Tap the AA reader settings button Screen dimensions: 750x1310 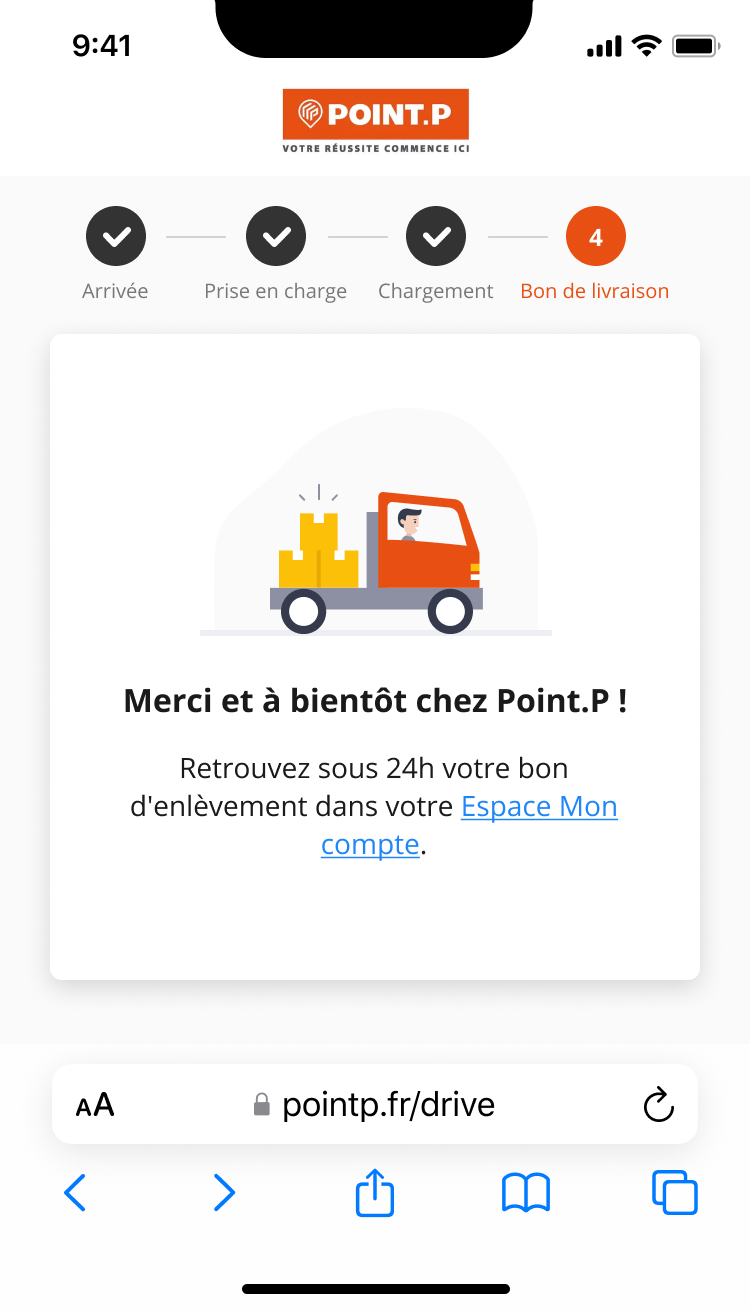[x=95, y=1105]
